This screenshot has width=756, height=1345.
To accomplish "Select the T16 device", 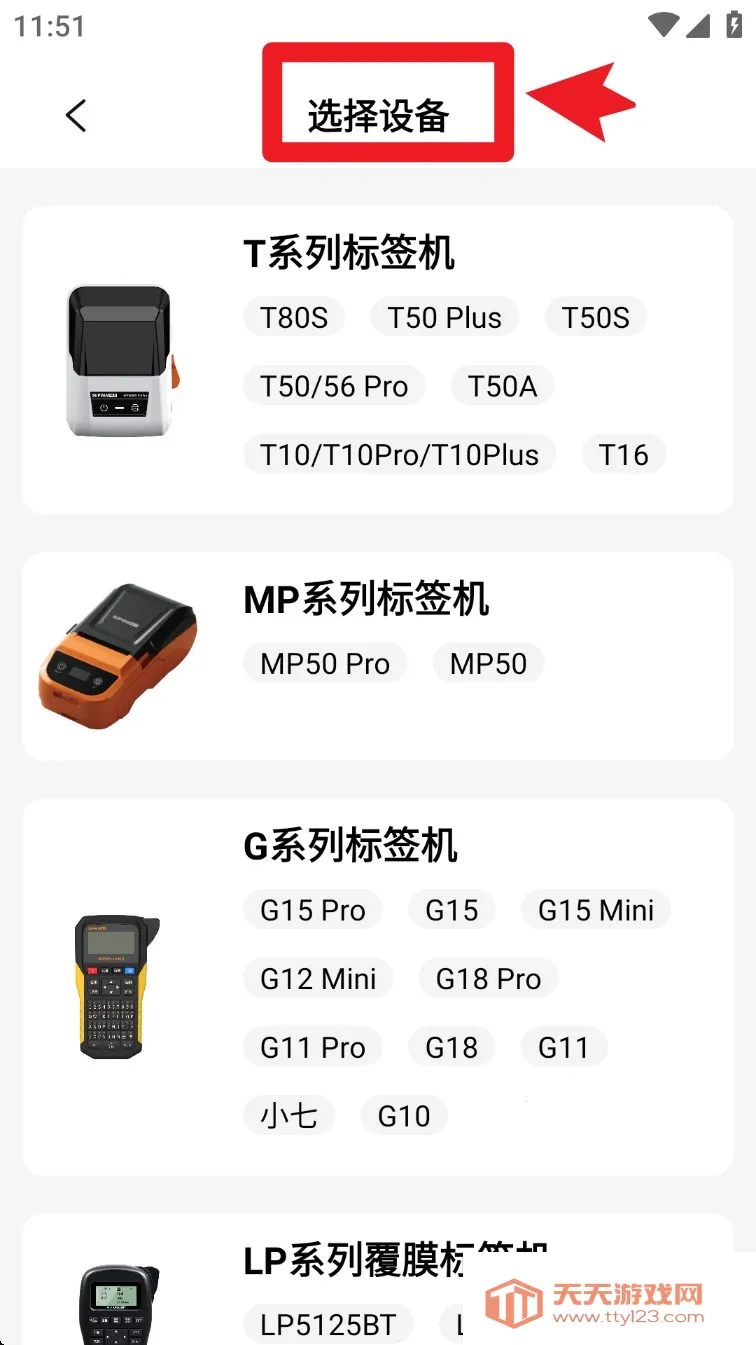I will (623, 455).
